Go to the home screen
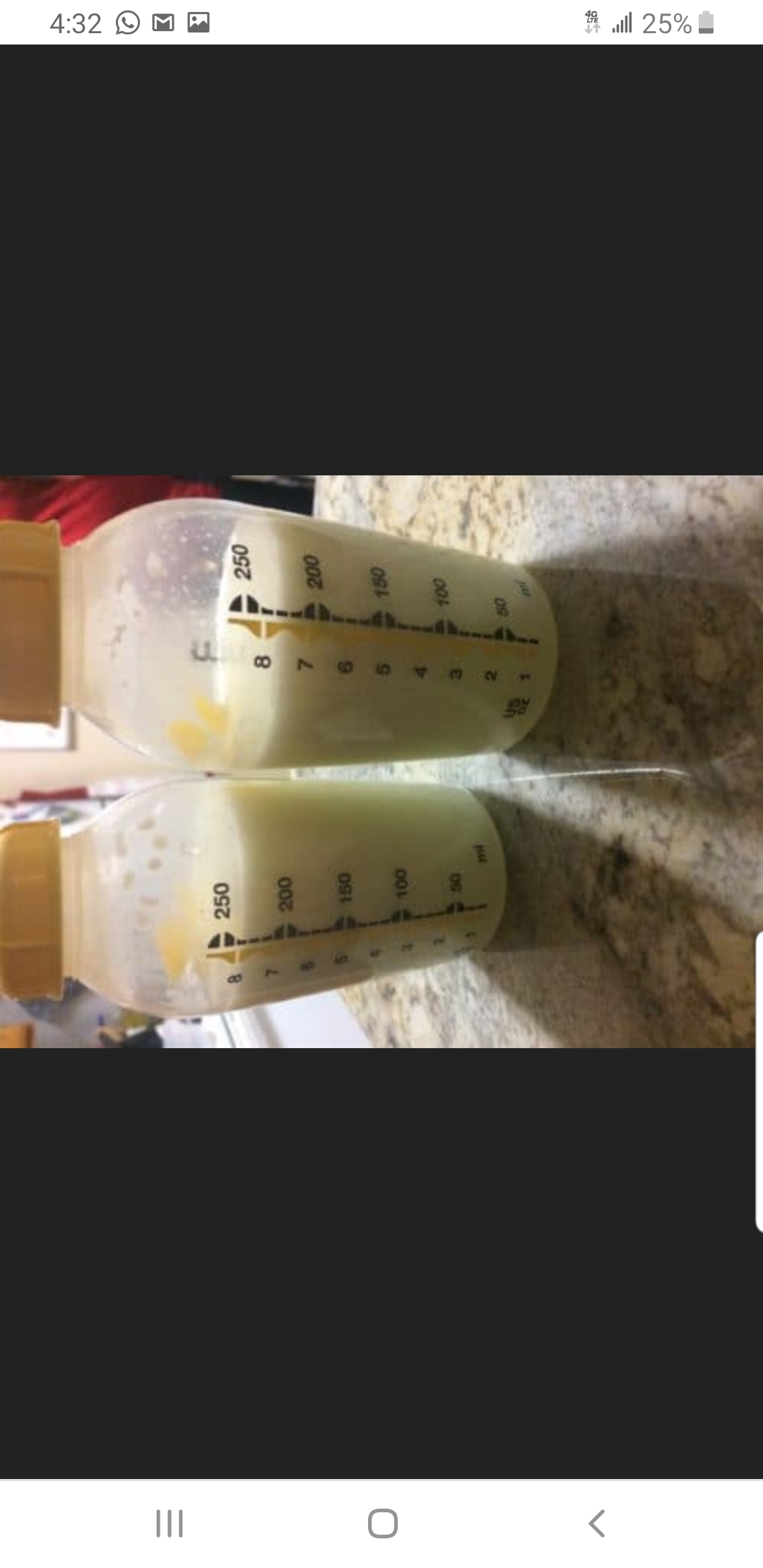This screenshot has height=1568, width=763. coord(382,1524)
